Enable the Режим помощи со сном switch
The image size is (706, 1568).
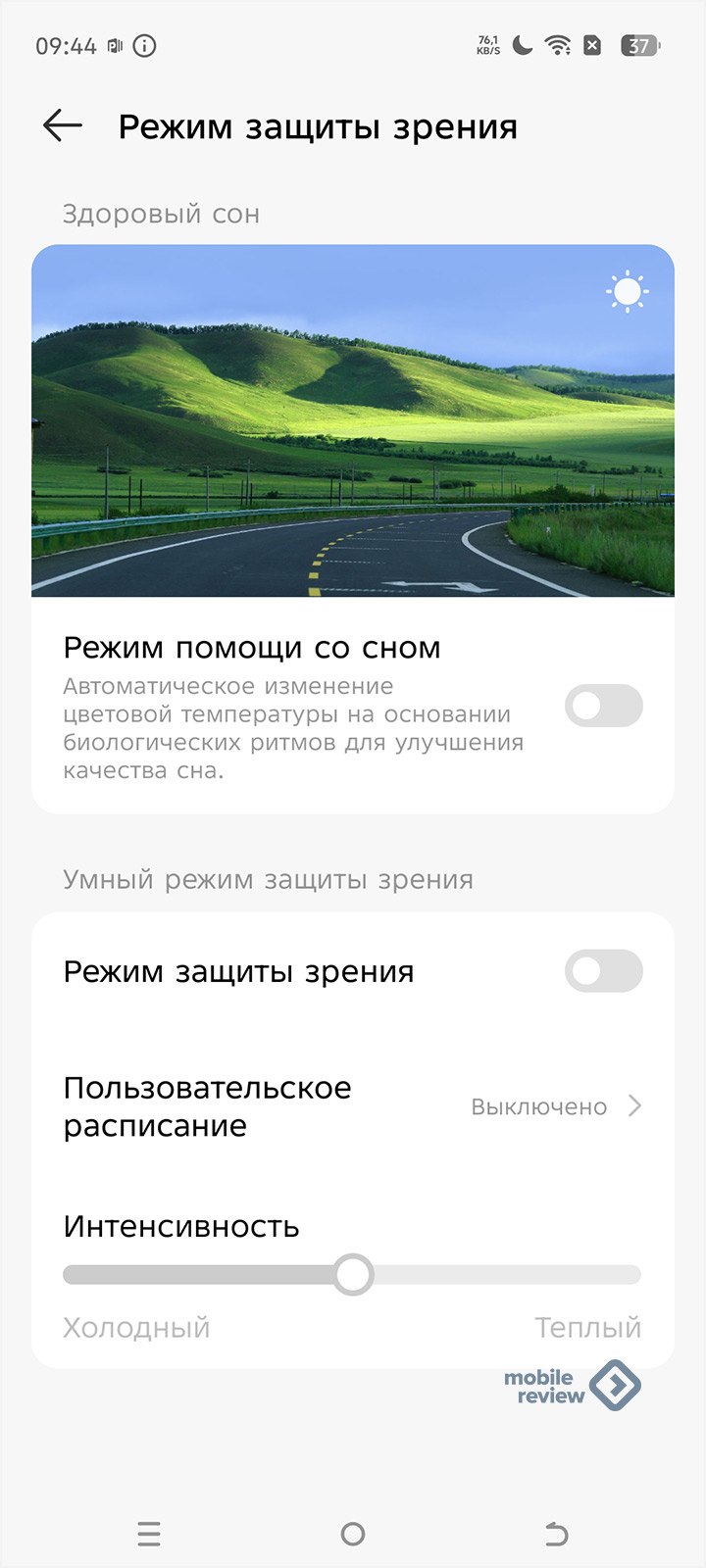(603, 707)
